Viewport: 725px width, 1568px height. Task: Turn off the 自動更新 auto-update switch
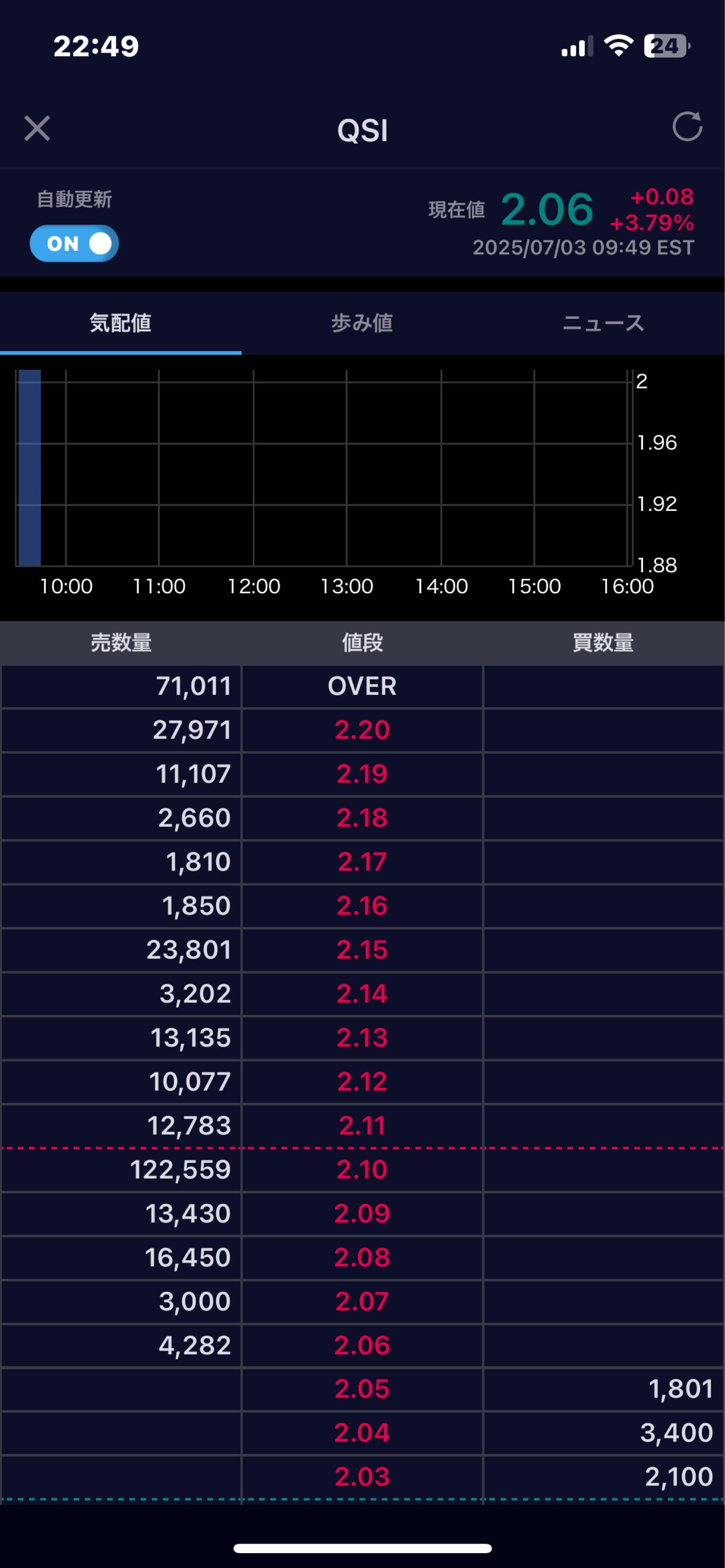click(74, 243)
